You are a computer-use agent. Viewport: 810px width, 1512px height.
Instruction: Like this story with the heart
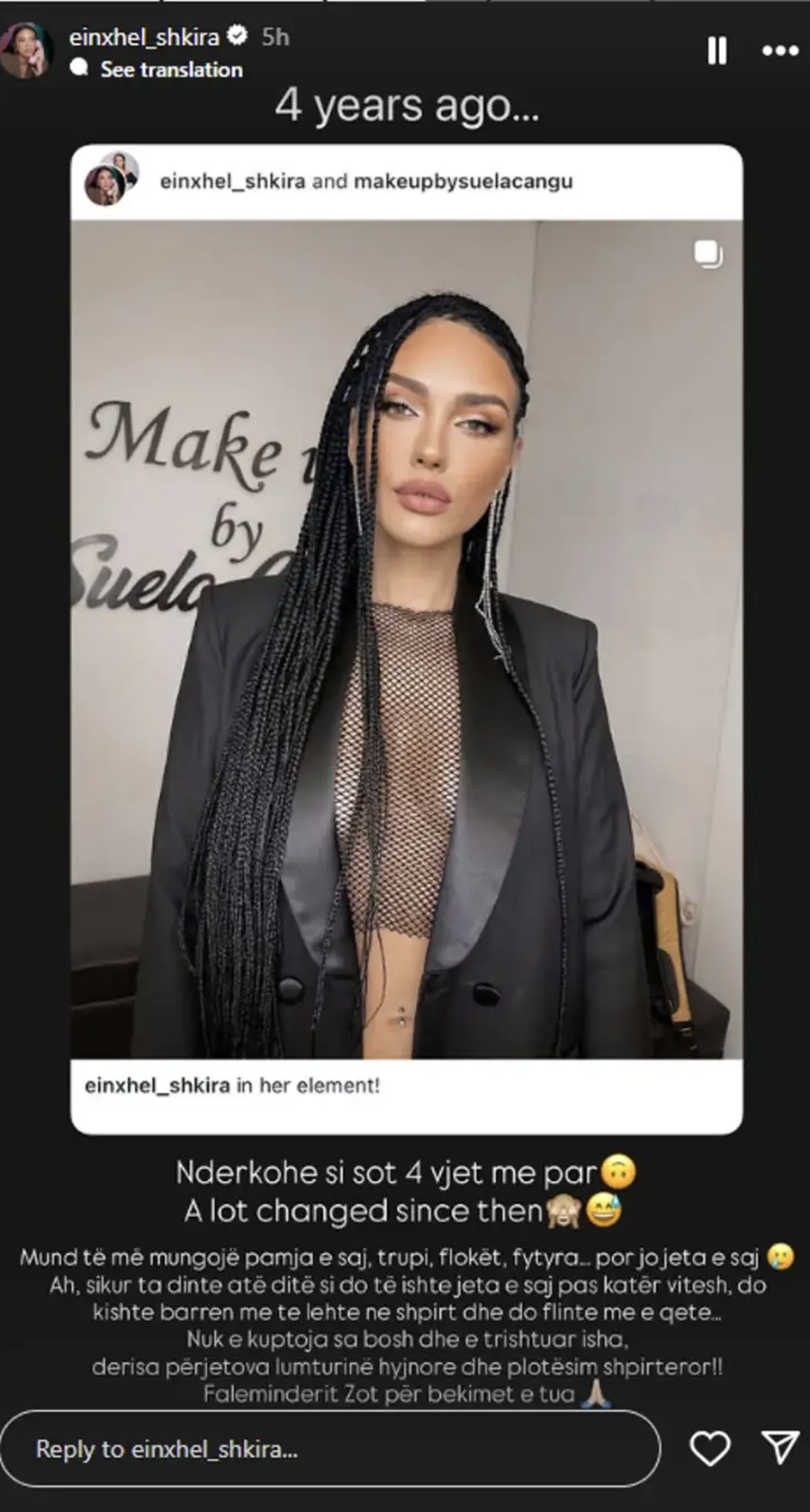tap(709, 1449)
